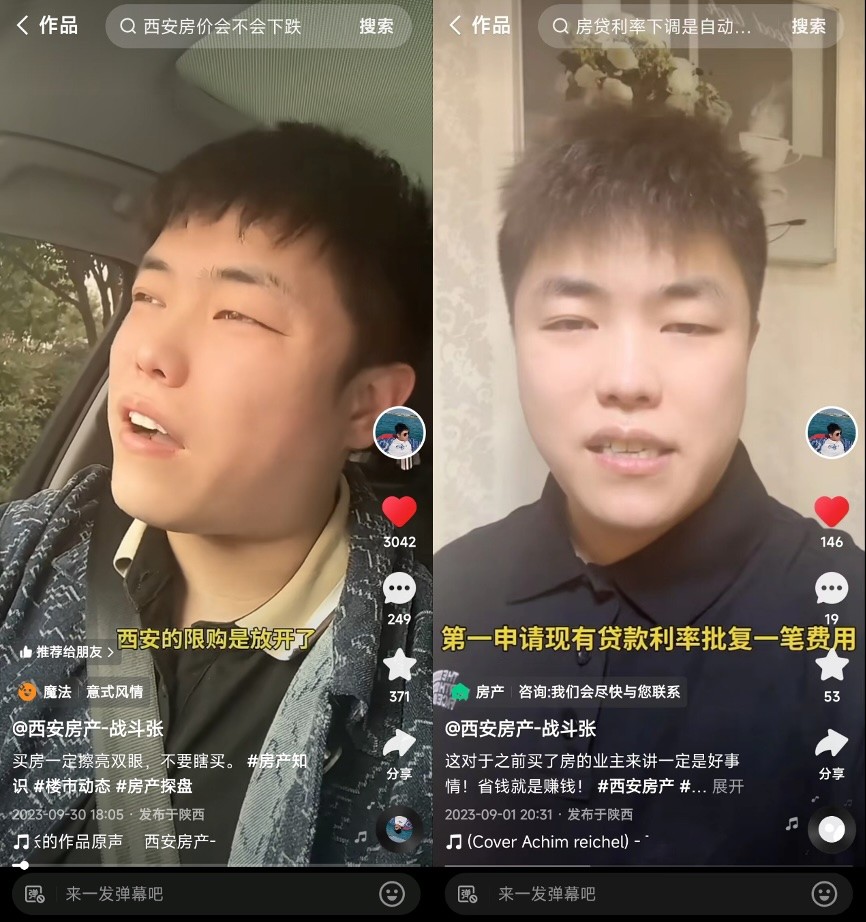
Task: Favorite the video with 53 stars
Action: coord(831,665)
